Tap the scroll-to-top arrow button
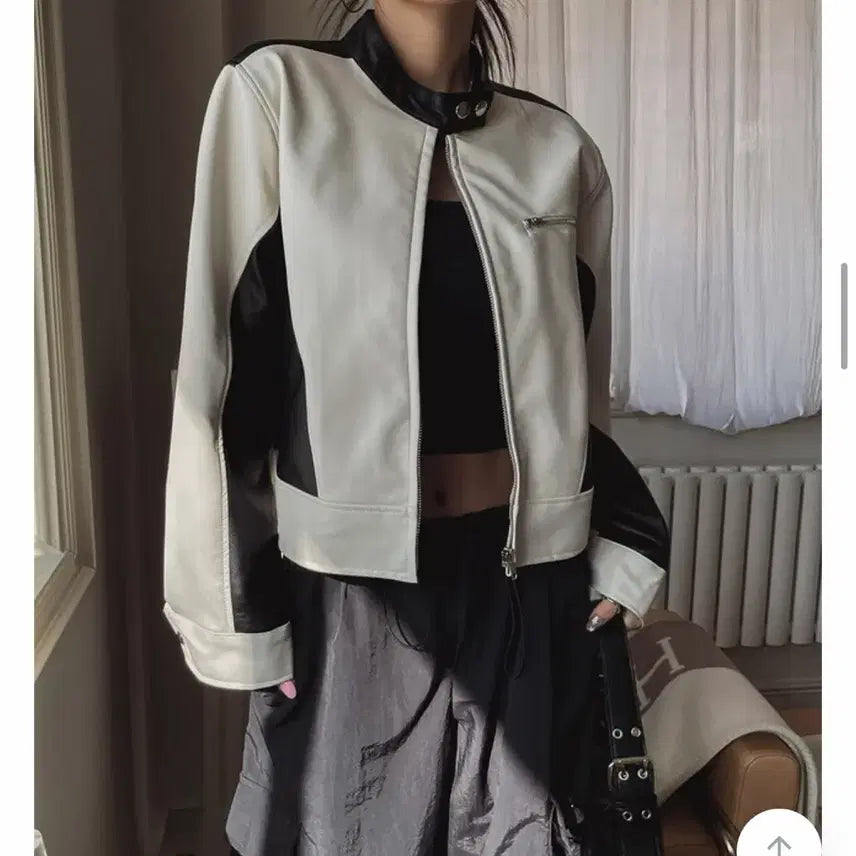The width and height of the screenshot is (856, 856). (779, 838)
